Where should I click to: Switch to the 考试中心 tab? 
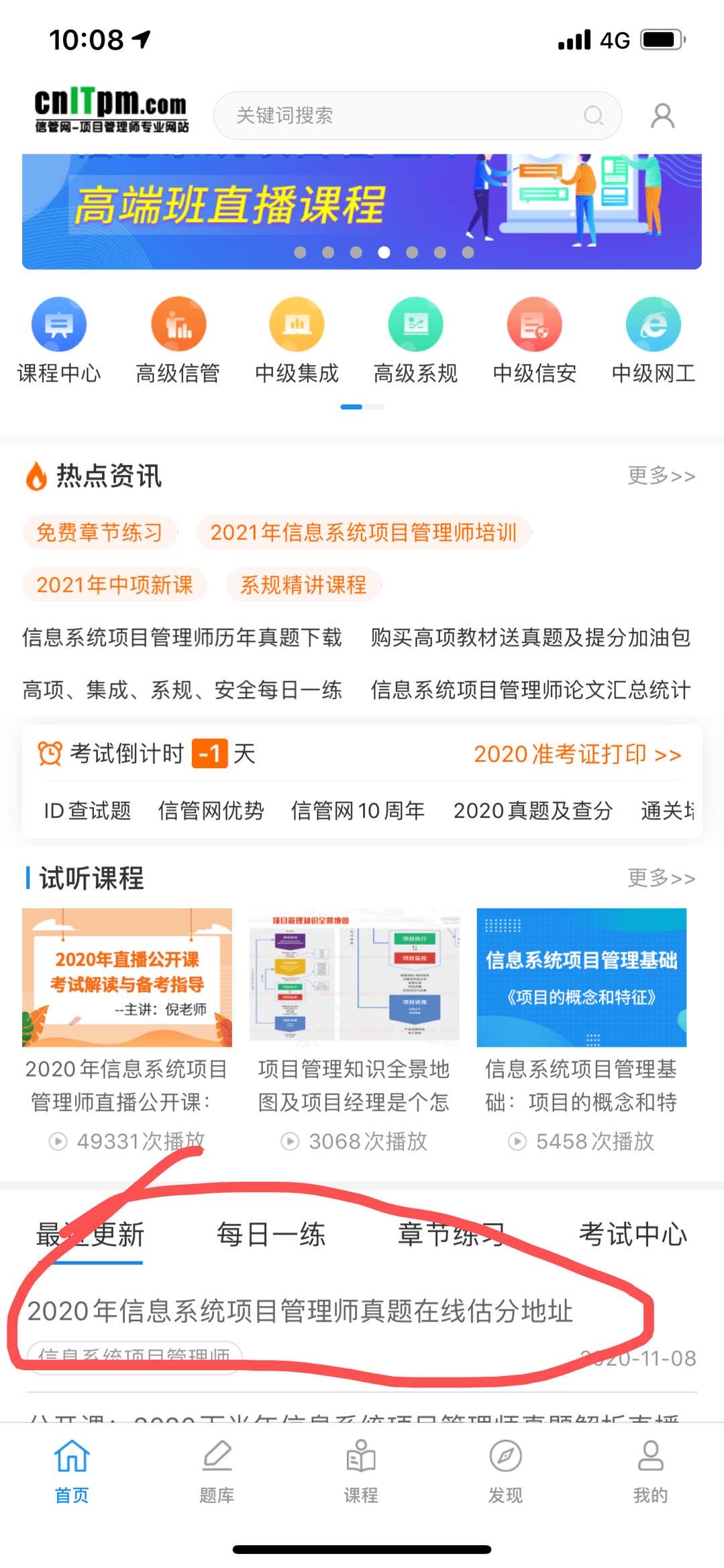point(633,1235)
